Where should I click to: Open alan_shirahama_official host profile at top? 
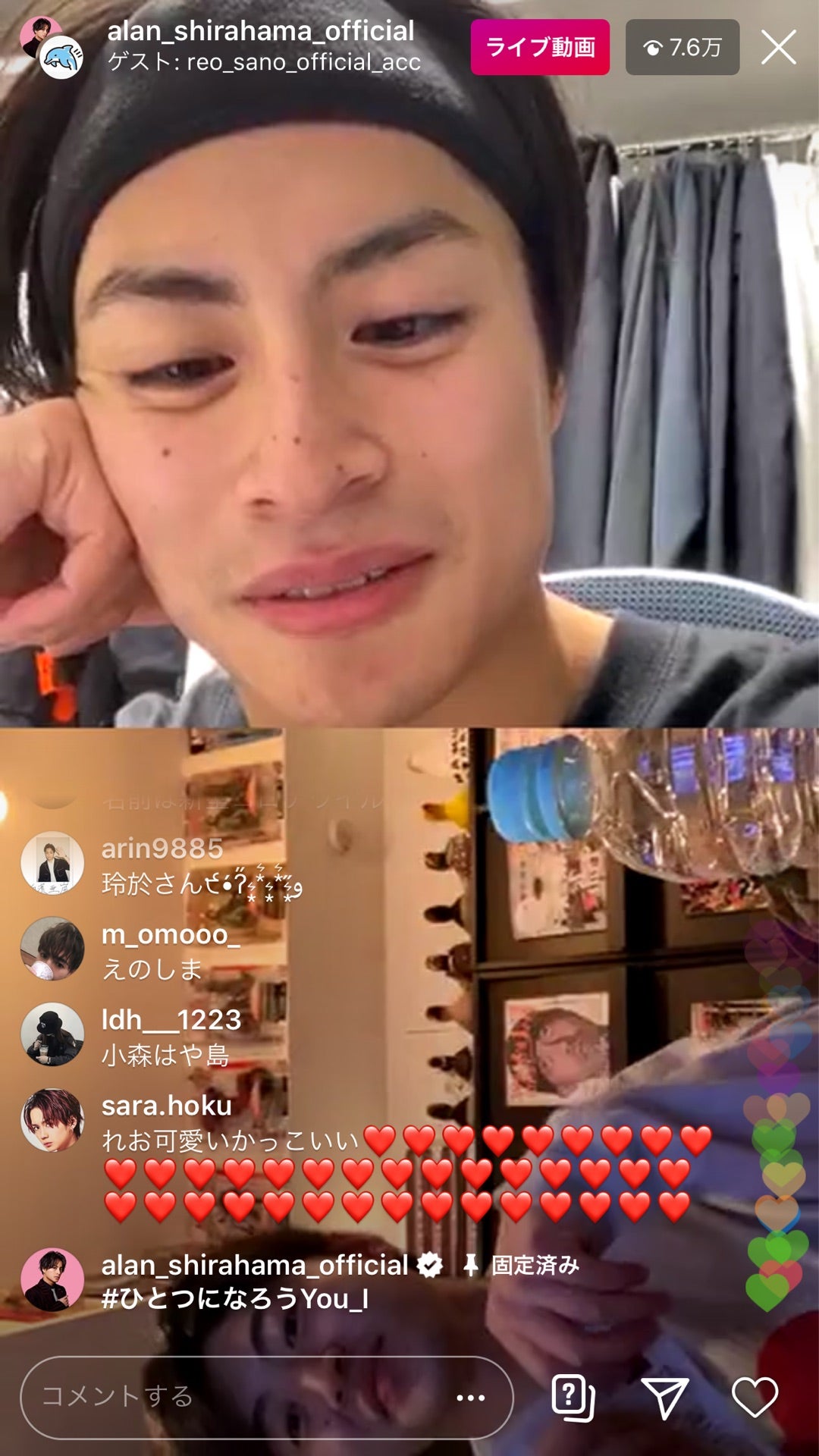pos(260,31)
